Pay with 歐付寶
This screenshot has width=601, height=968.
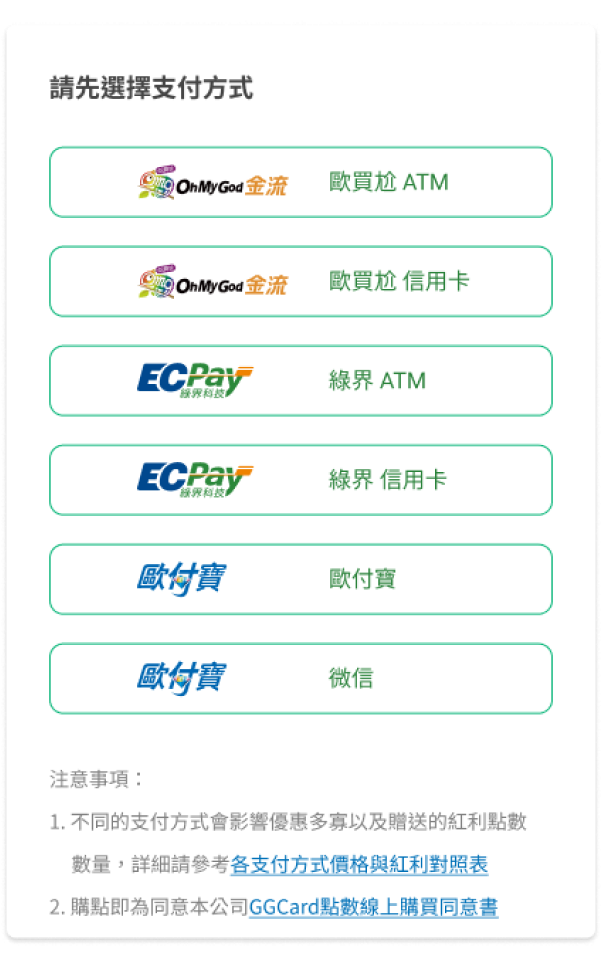300,579
